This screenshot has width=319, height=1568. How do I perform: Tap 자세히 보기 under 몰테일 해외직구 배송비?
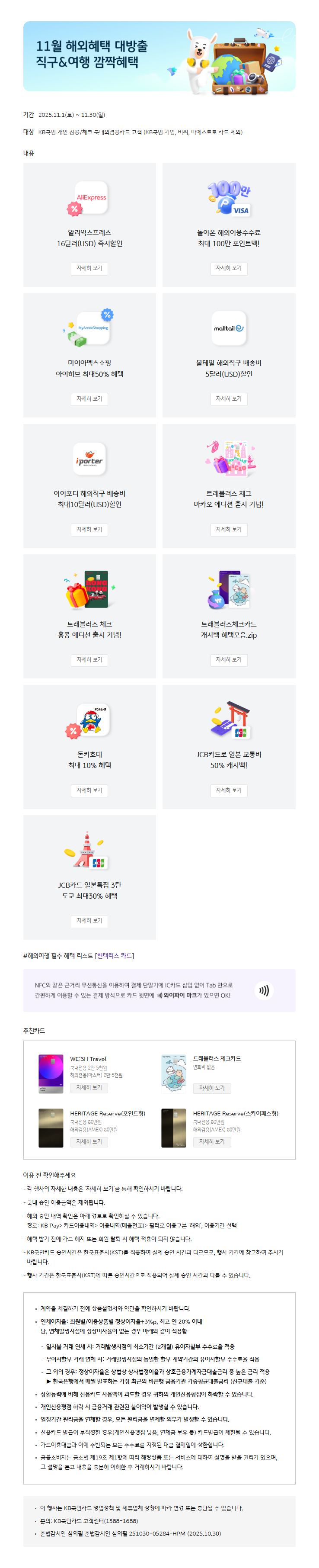229,398
